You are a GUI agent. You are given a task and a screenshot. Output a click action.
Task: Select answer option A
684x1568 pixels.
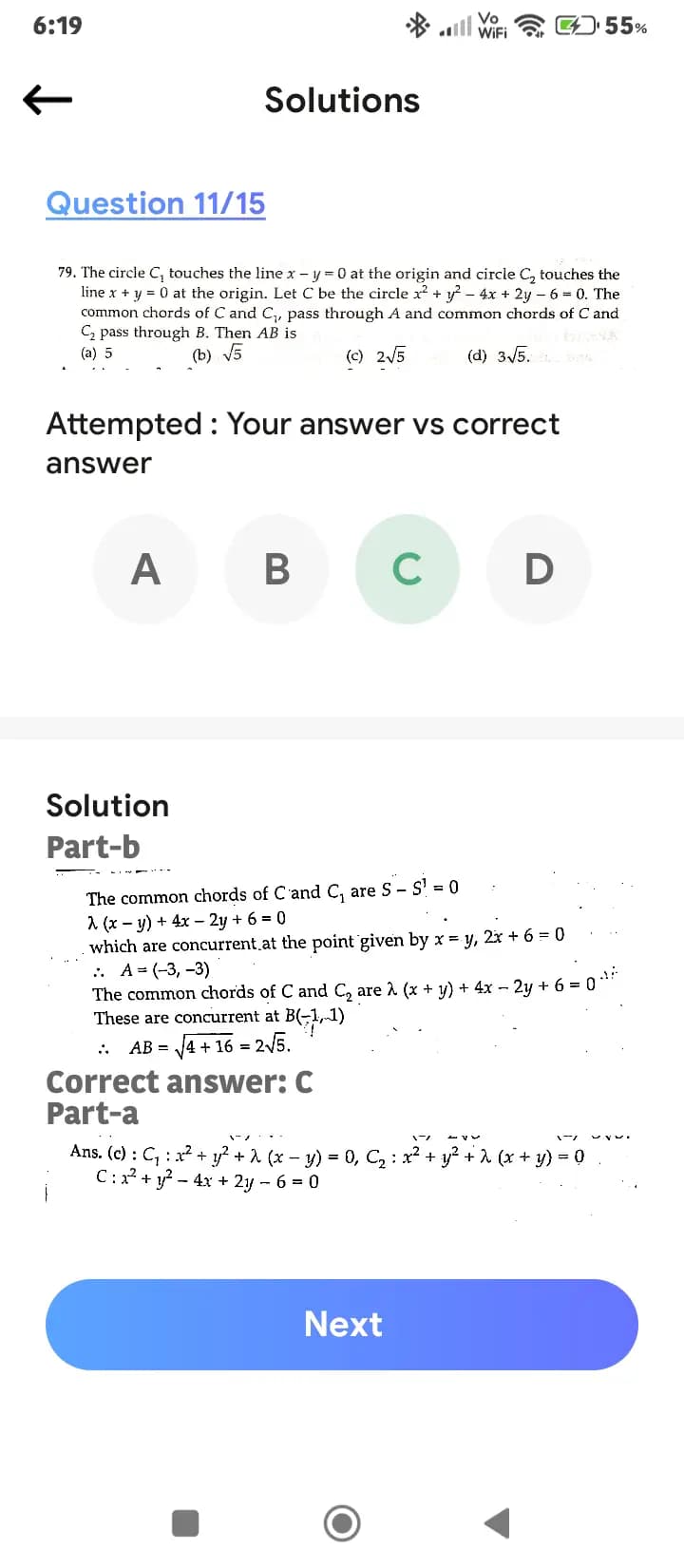point(145,569)
